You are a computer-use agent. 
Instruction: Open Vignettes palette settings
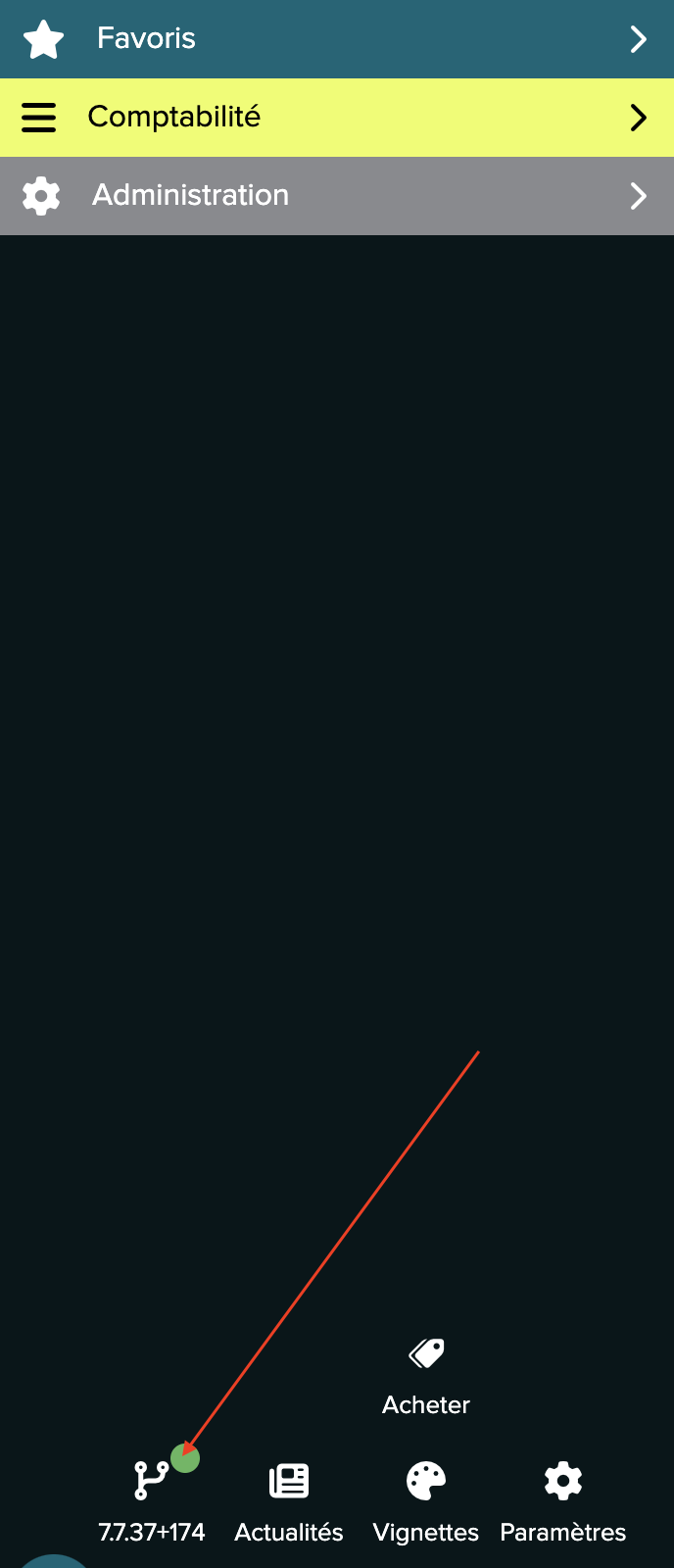coord(426,1501)
